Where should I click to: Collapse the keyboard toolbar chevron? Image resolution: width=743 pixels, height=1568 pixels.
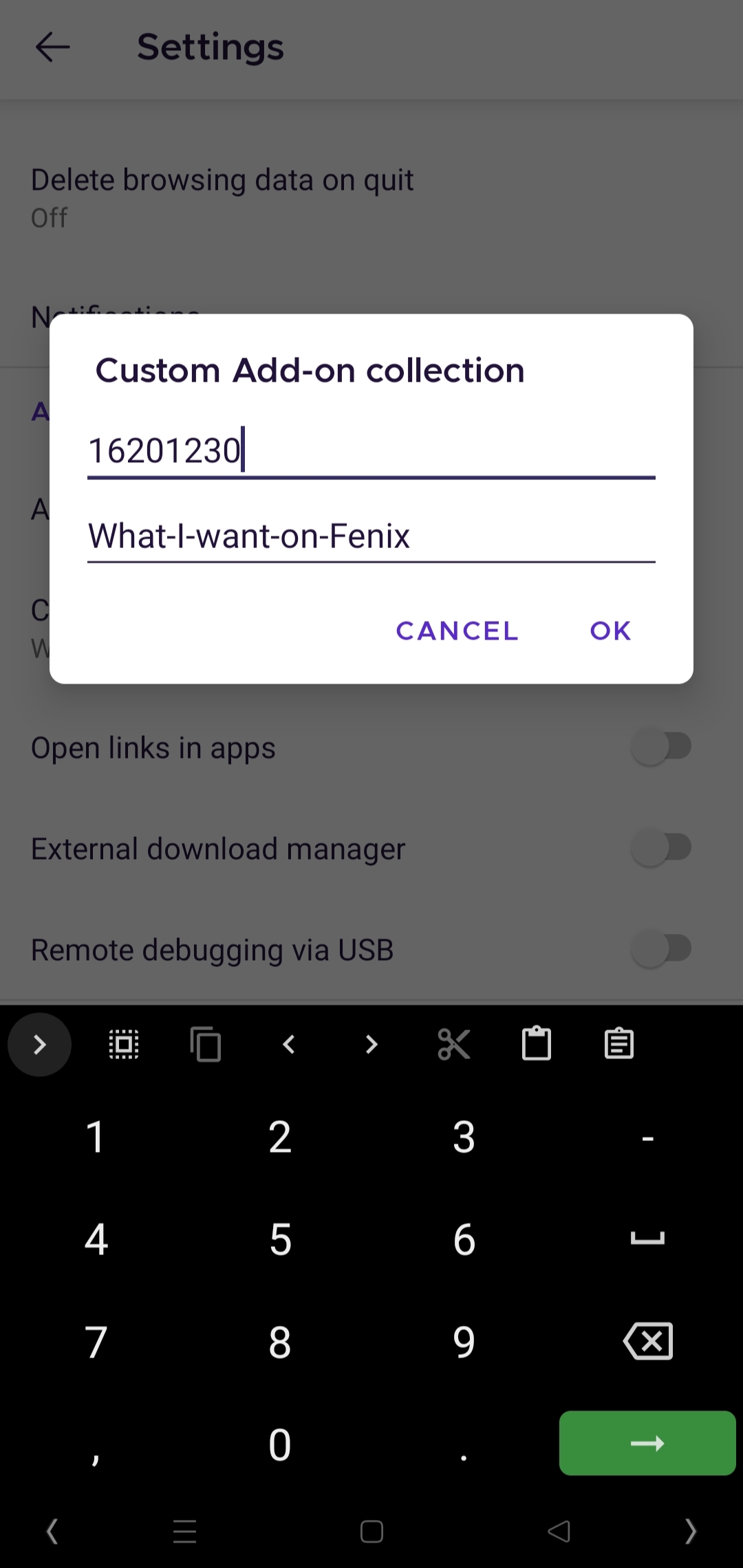pos(39,1044)
